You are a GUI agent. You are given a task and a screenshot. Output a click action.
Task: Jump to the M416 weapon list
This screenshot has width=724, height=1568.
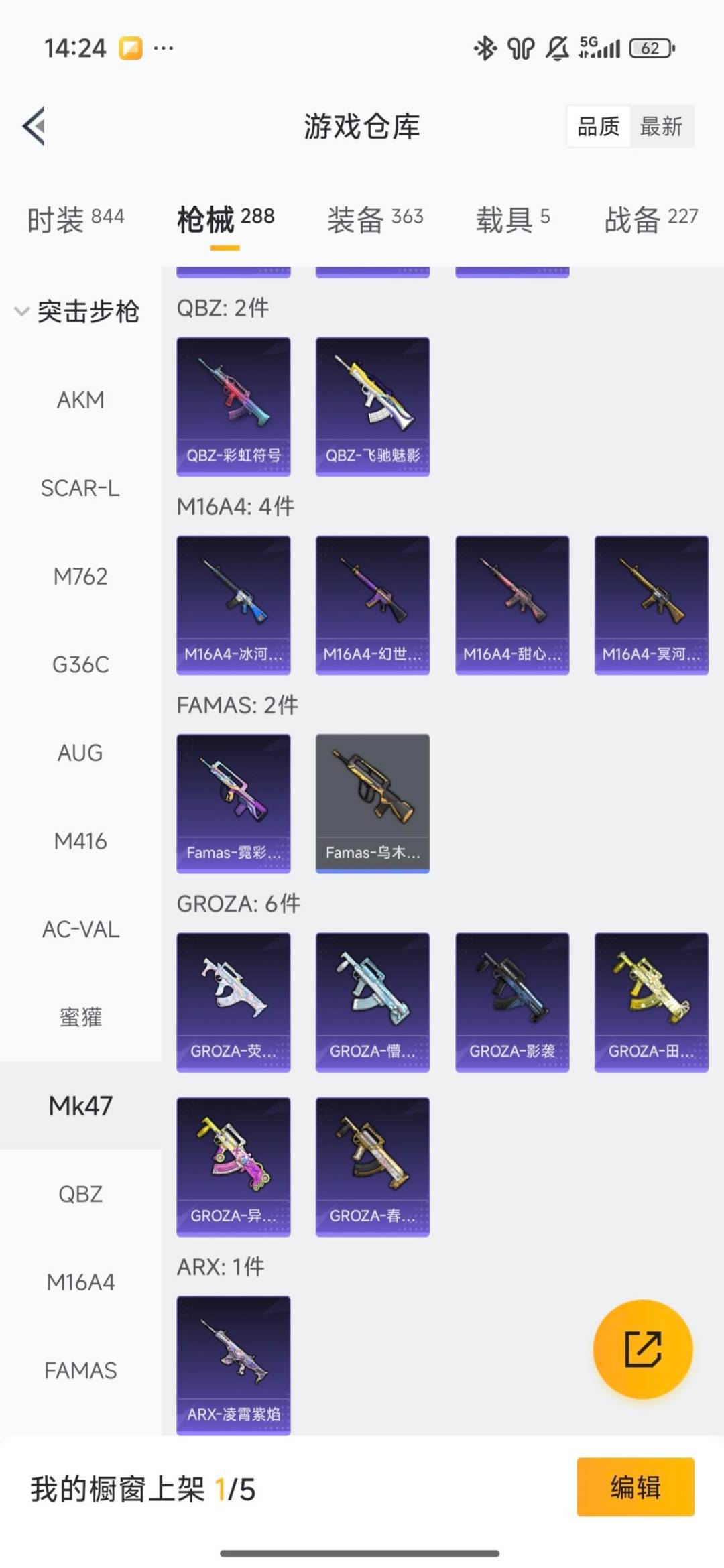[80, 841]
